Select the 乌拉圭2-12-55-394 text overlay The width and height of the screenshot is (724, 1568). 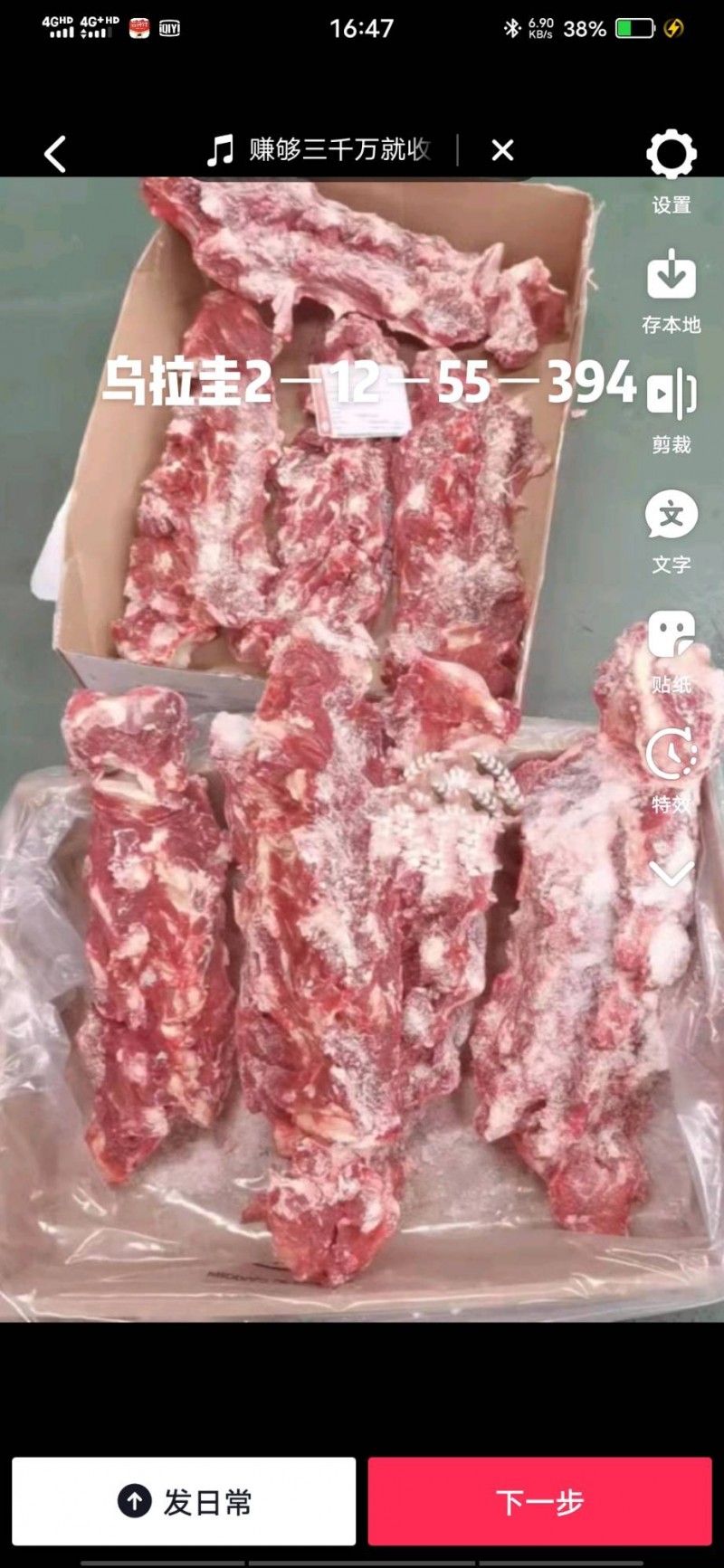(x=369, y=382)
